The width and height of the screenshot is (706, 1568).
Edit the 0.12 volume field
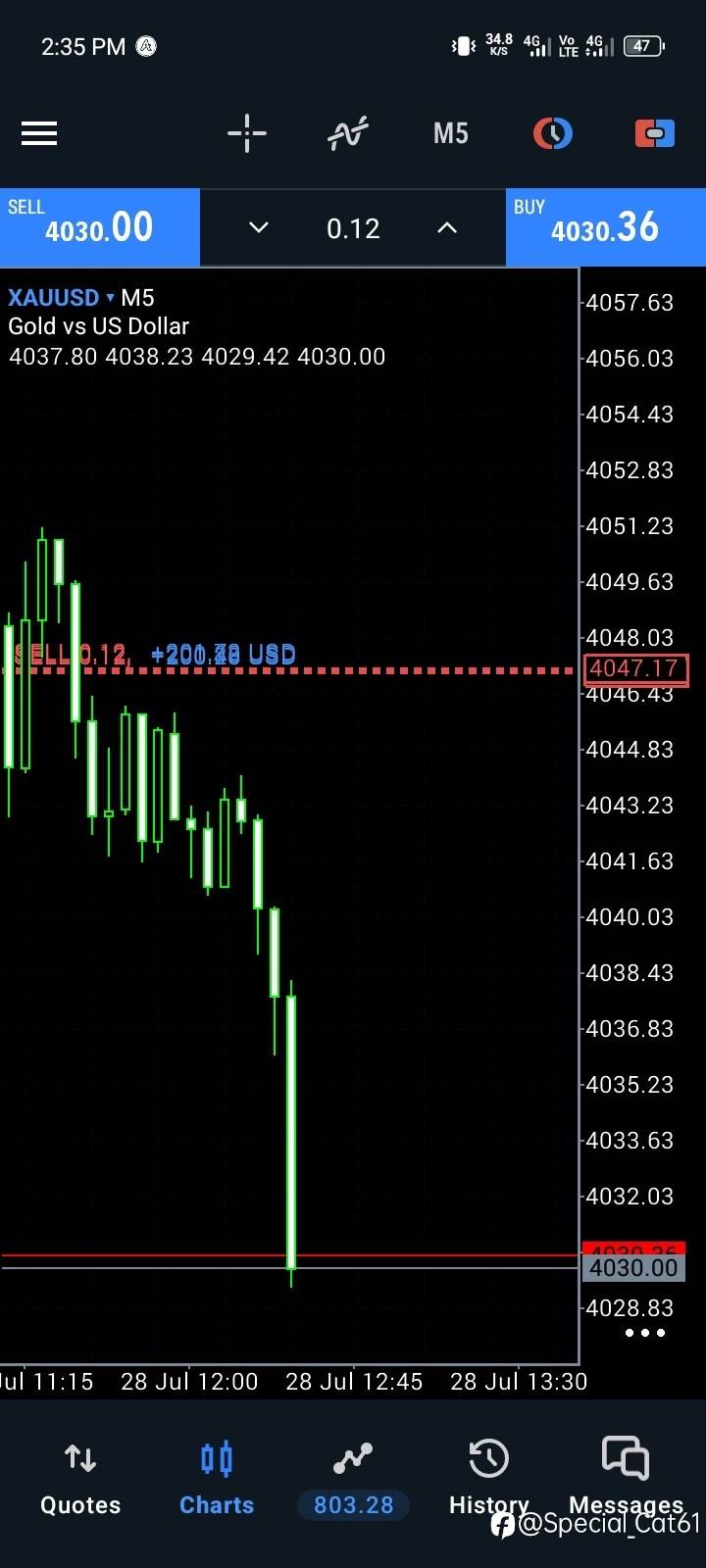click(x=353, y=228)
